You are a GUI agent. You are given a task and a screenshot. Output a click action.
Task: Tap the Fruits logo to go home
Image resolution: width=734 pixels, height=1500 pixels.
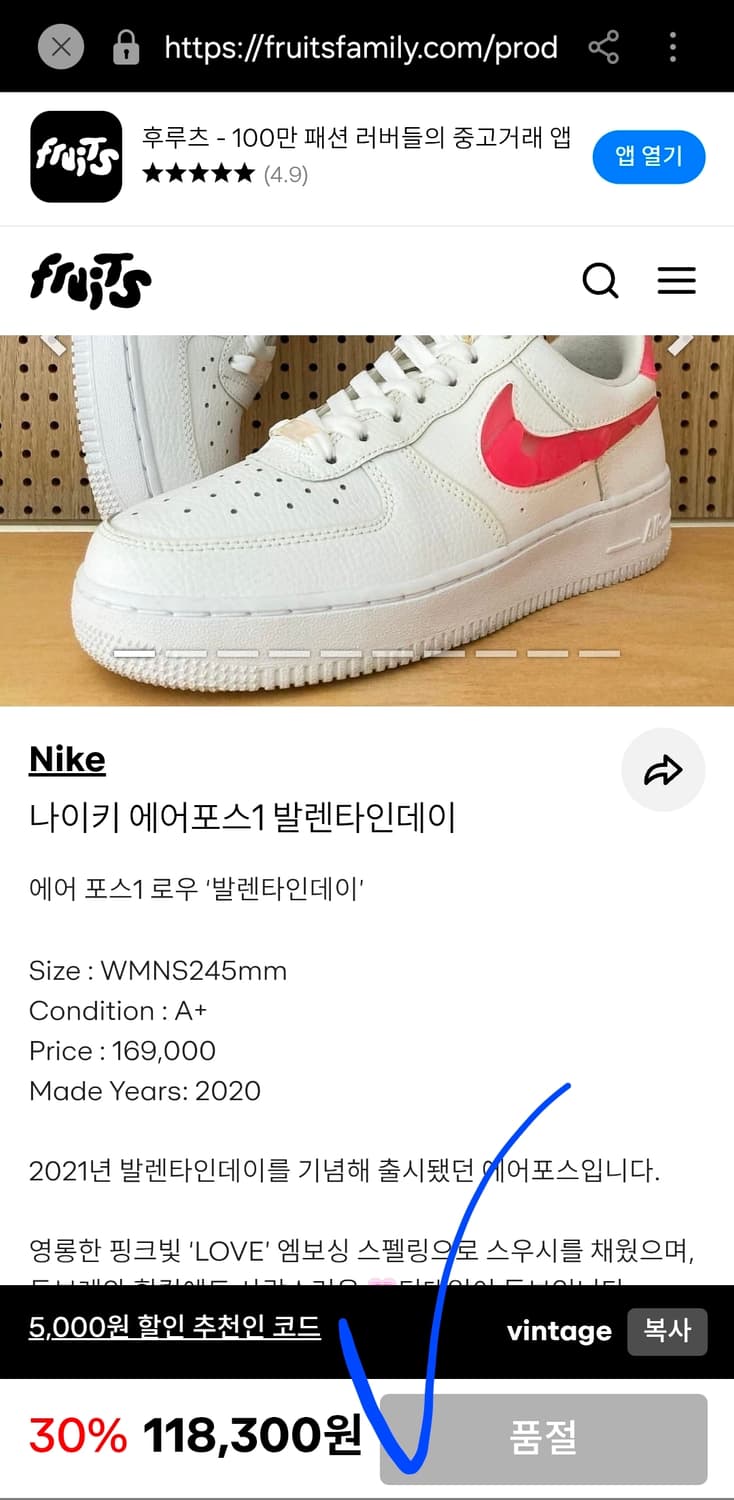click(90, 281)
